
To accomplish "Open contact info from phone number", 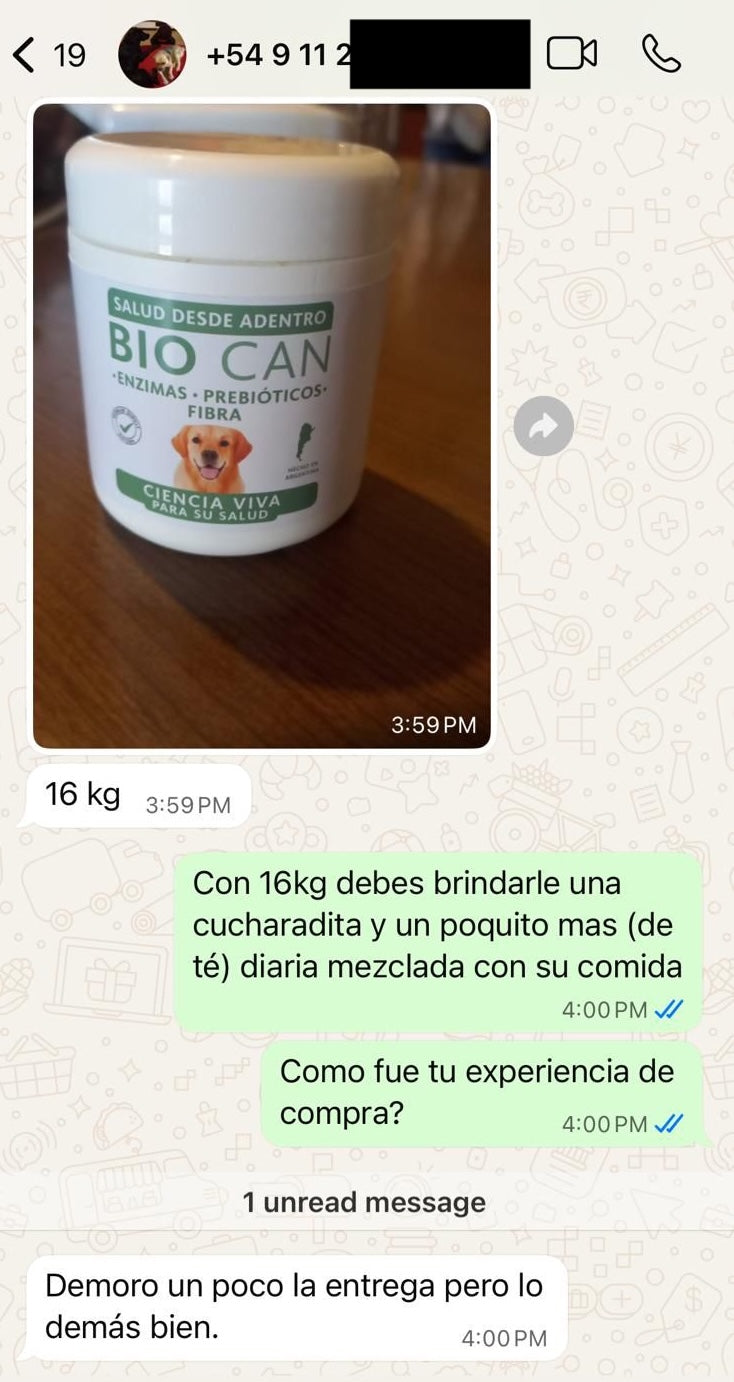I will (278, 54).
